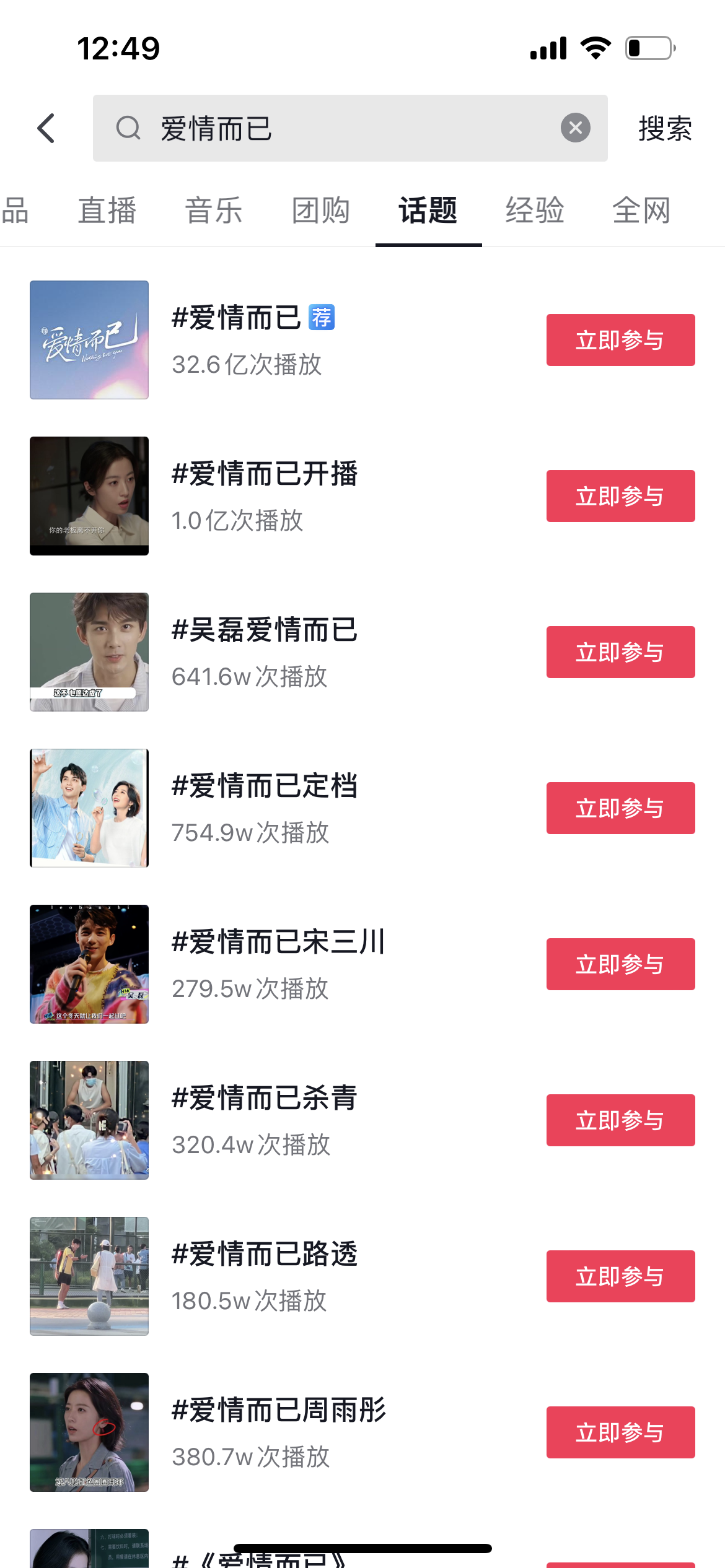725x1568 pixels.
Task: Open the #吴磊爱情而已 topic
Action: (x=265, y=630)
